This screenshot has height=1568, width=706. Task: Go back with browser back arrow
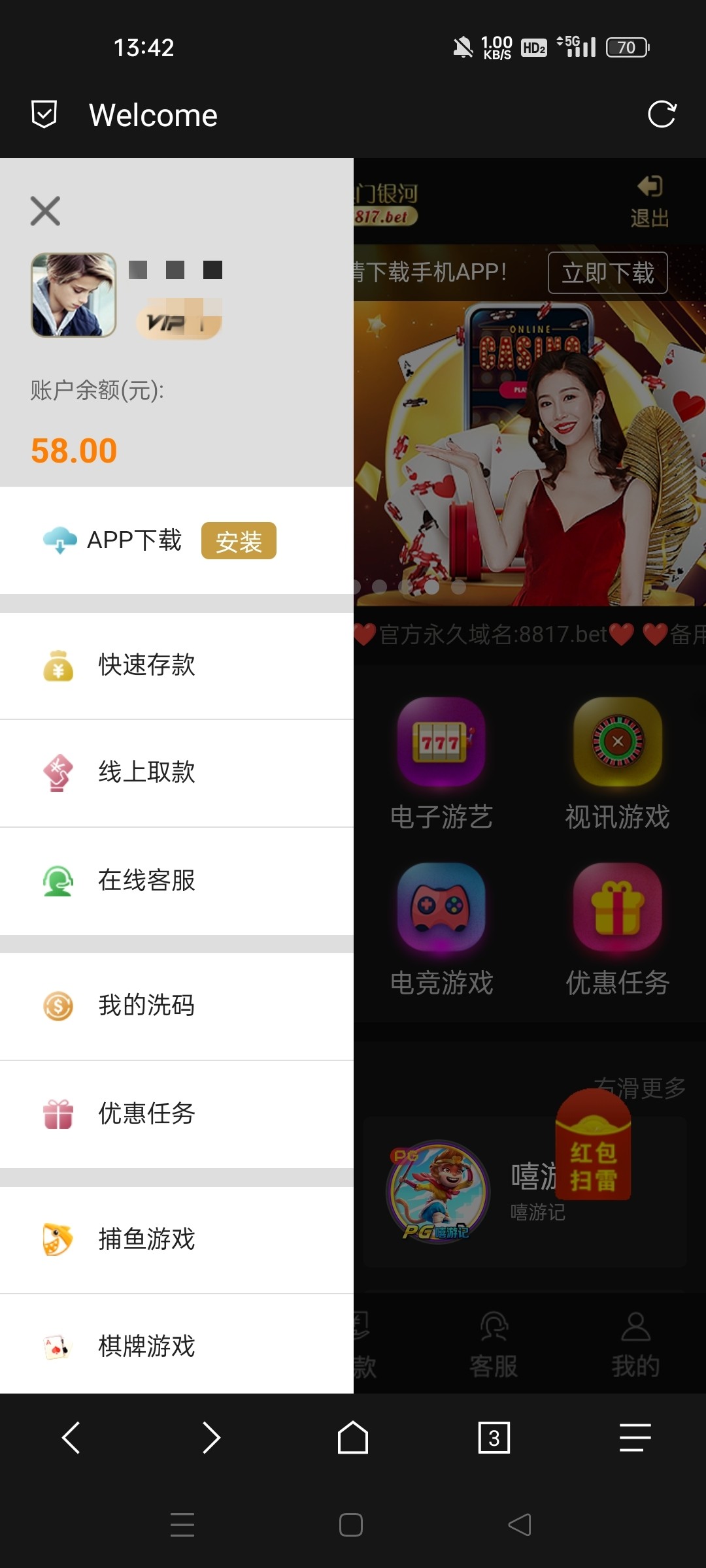71,1438
